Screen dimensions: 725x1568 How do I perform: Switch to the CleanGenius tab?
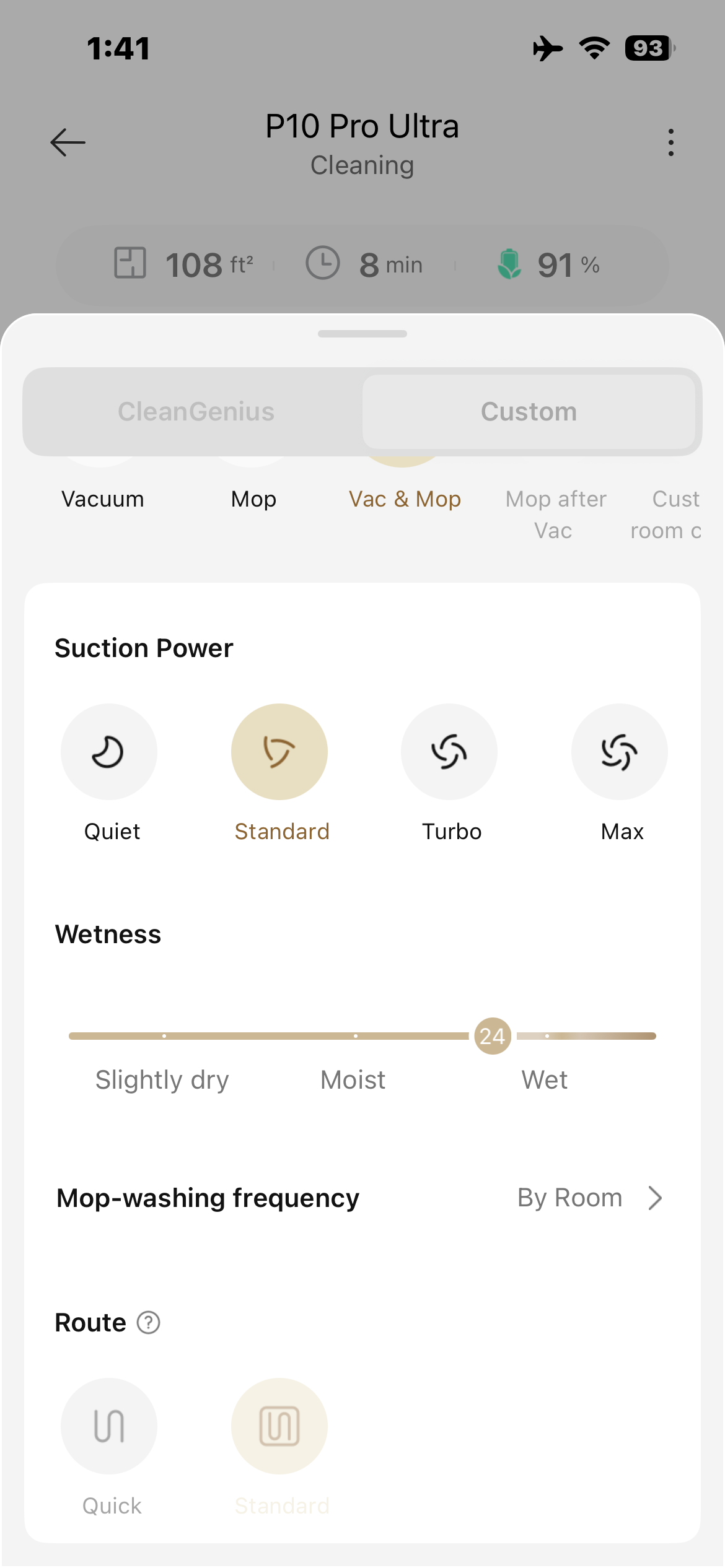(196, 412)
